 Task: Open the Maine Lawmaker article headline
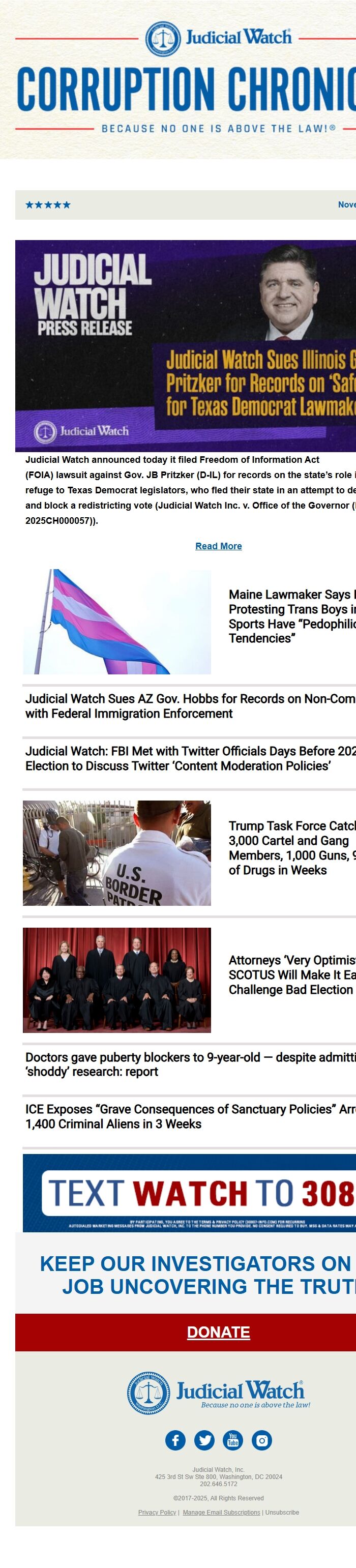[x=291, y=615]
